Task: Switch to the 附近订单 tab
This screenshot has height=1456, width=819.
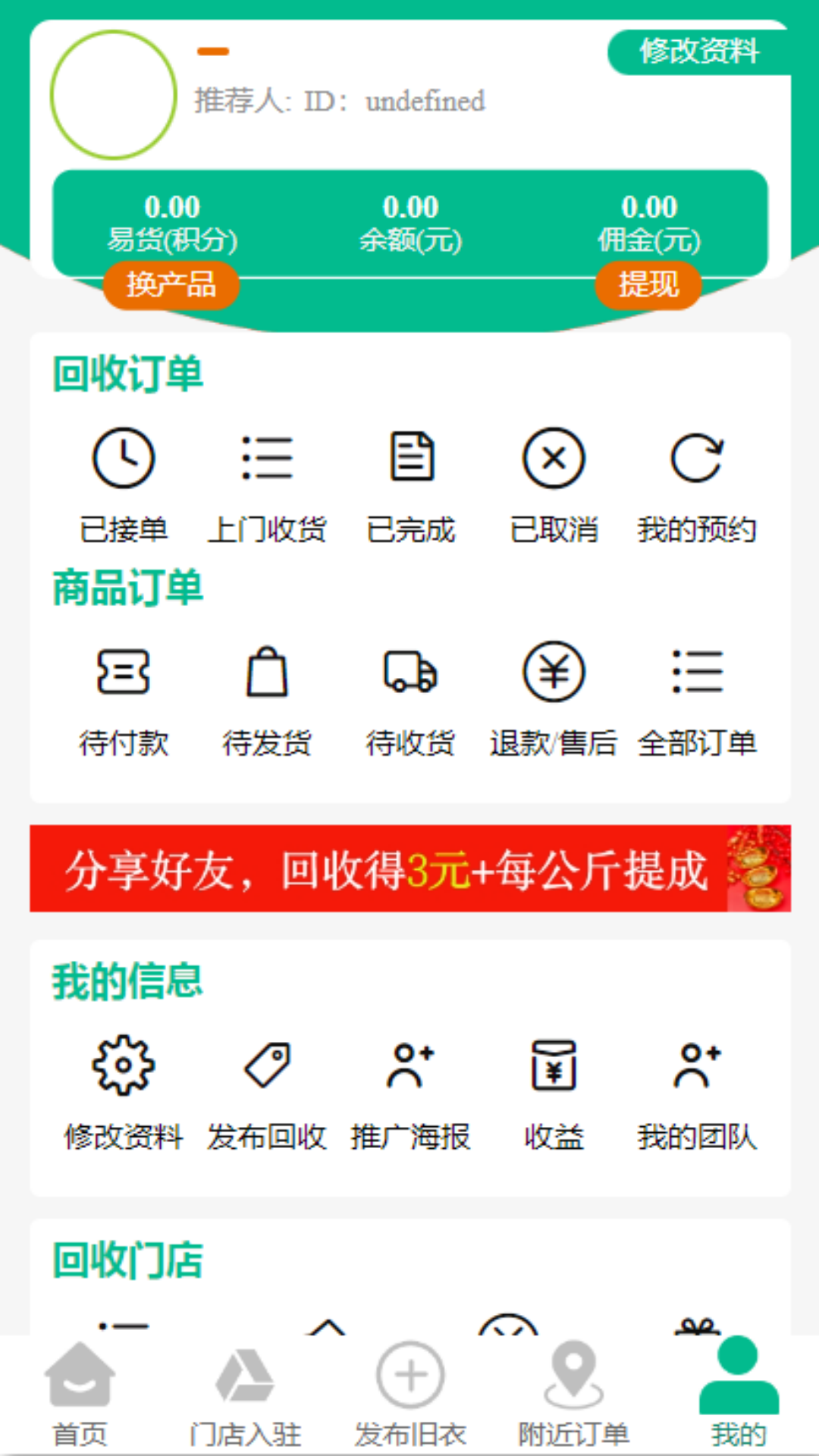Action: [573, 1395]
